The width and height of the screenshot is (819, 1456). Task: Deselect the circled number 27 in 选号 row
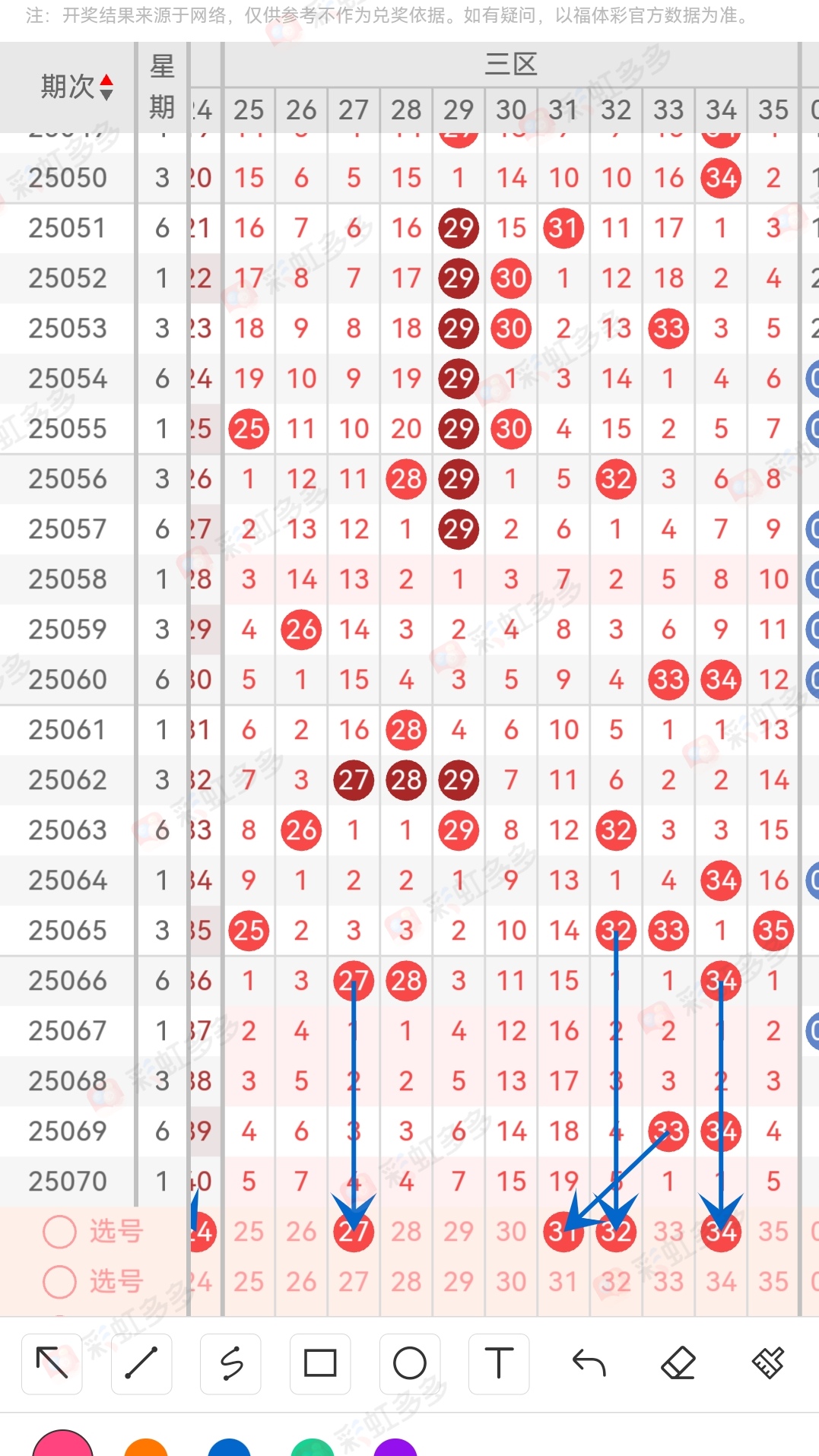click(354, 1232)
